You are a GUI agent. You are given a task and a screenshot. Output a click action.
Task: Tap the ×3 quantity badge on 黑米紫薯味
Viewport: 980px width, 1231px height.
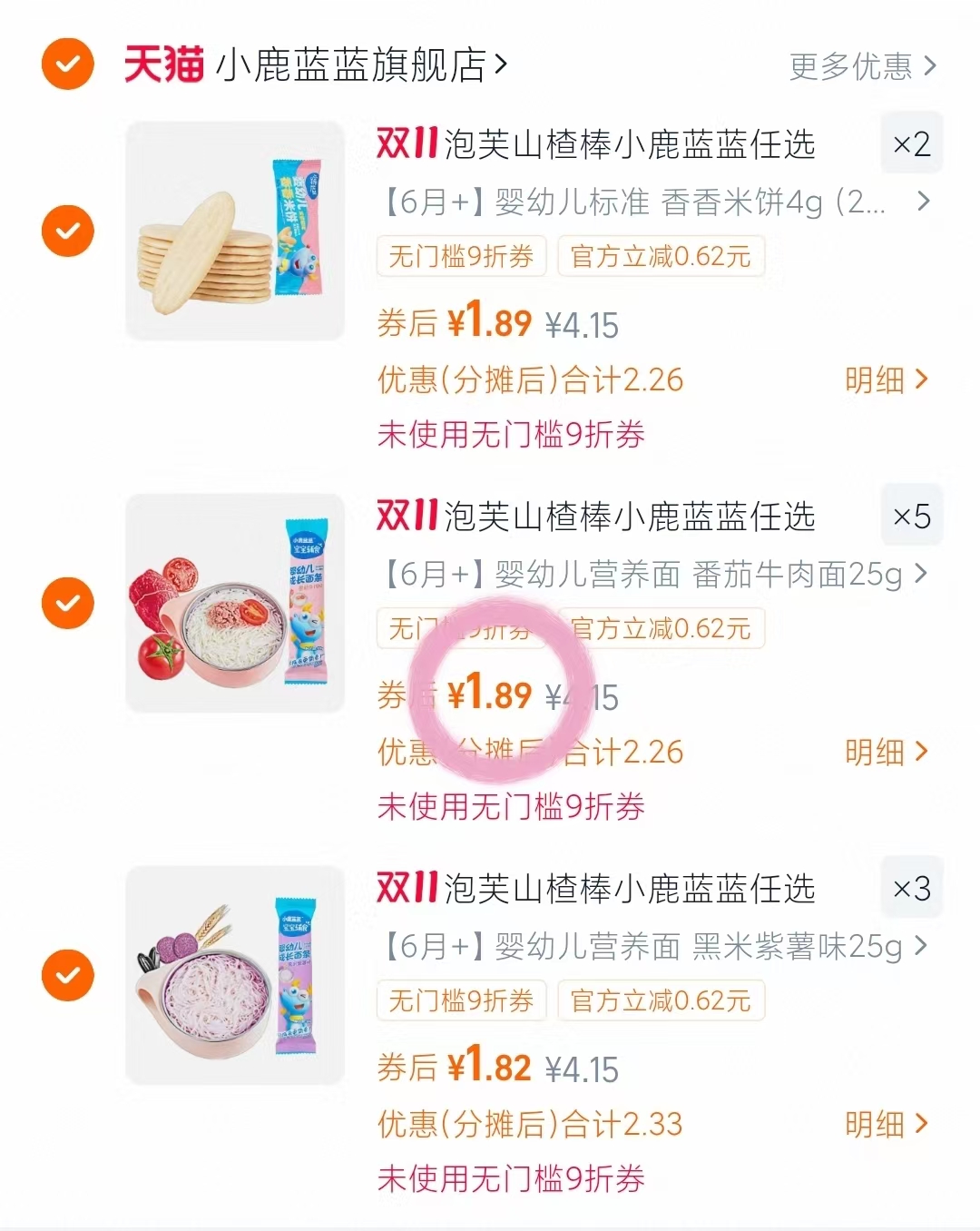911,888
